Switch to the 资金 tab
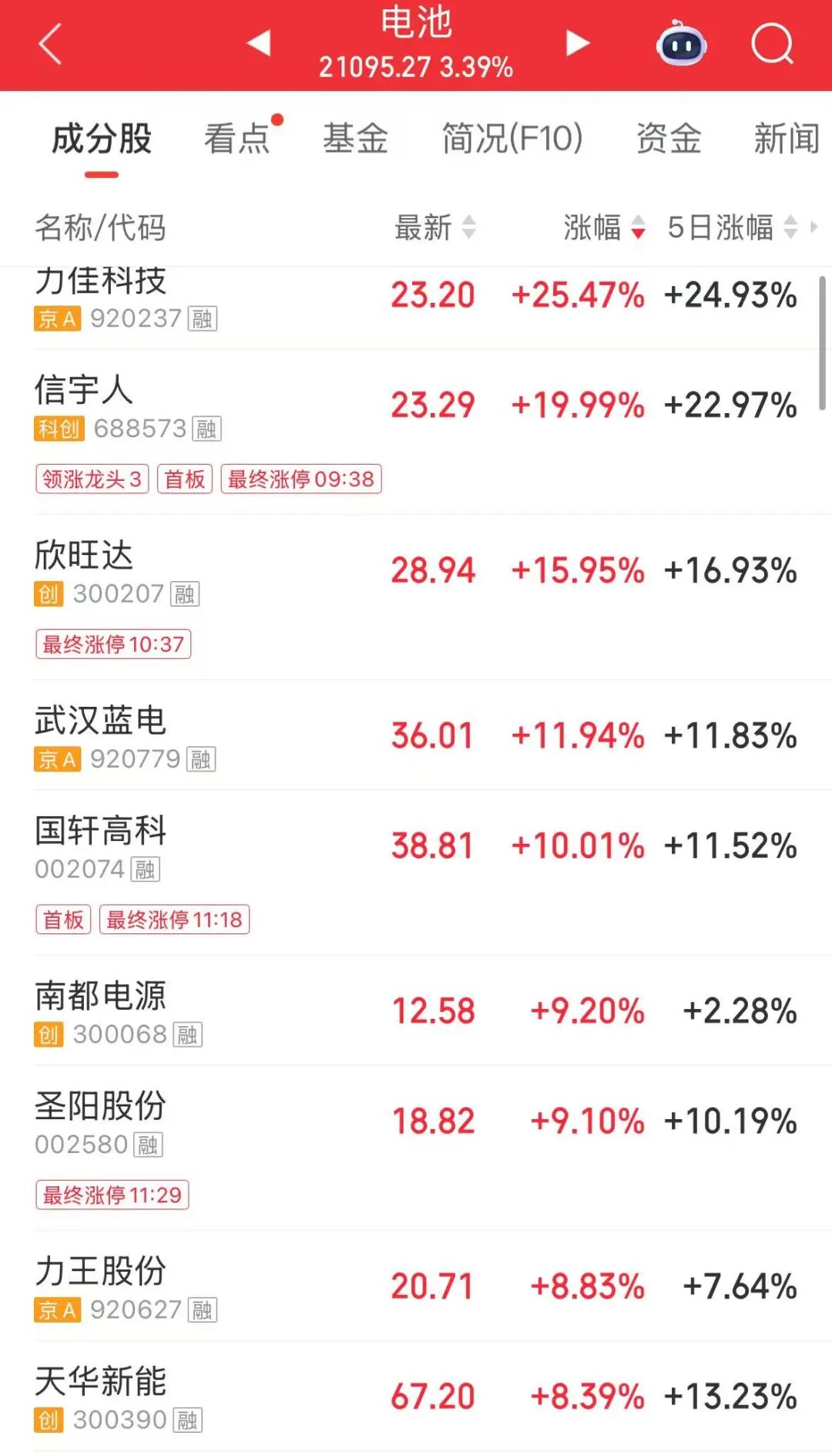 coord(669,139)
